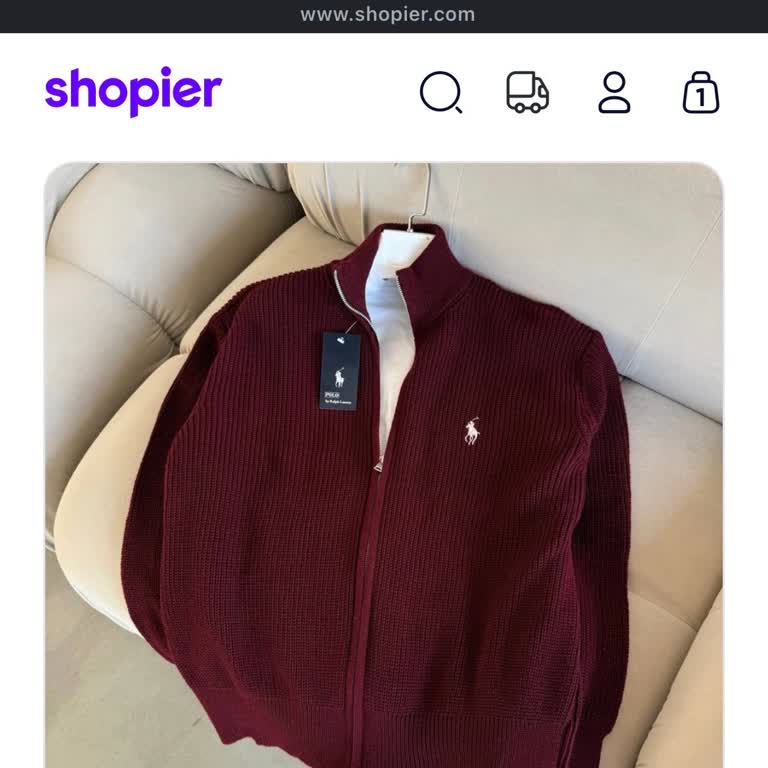Open the shopping bag with 1 item
This screenshot has width=768, height=768.
point(701,93)
